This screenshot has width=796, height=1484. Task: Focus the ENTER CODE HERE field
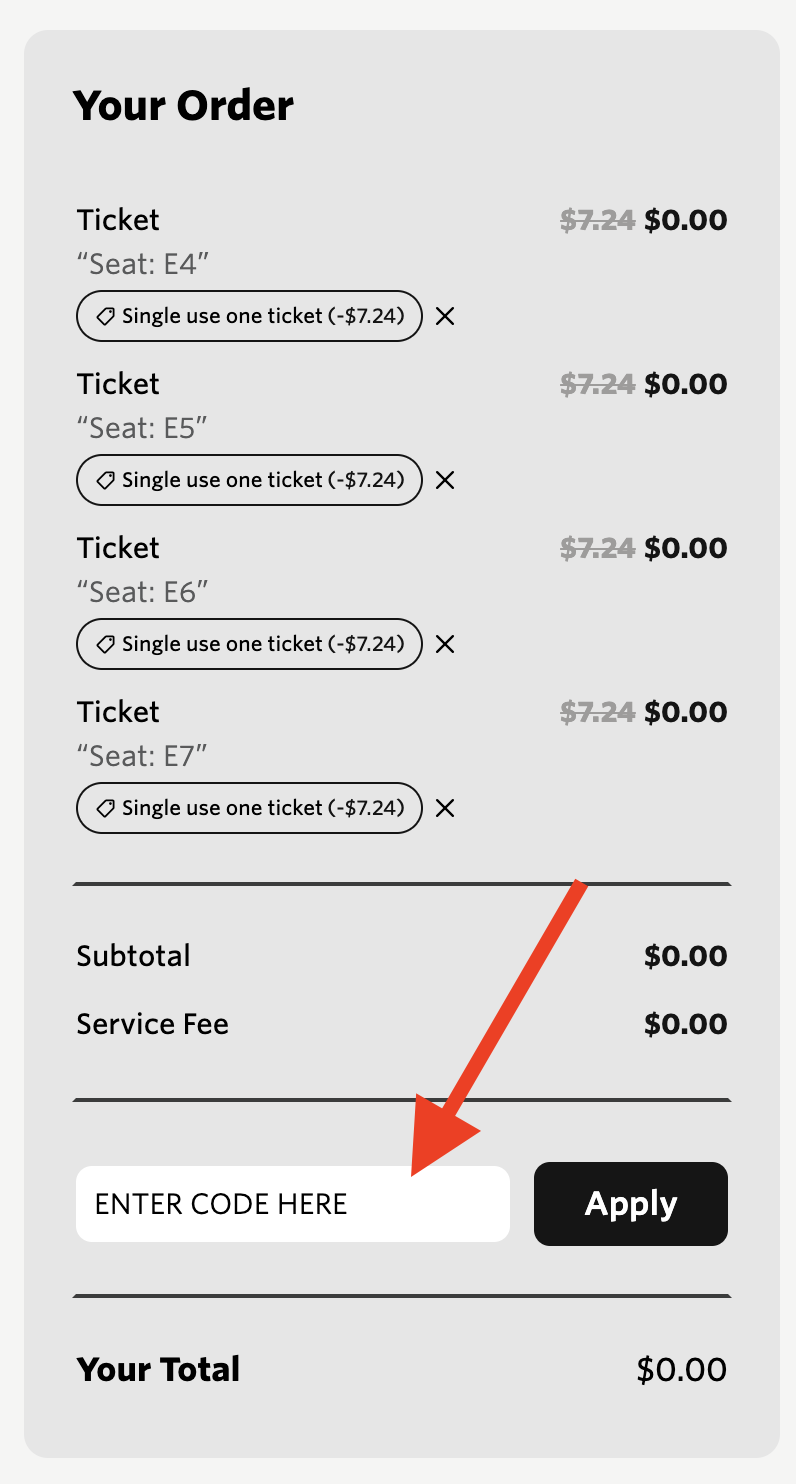coord(292,1204)
